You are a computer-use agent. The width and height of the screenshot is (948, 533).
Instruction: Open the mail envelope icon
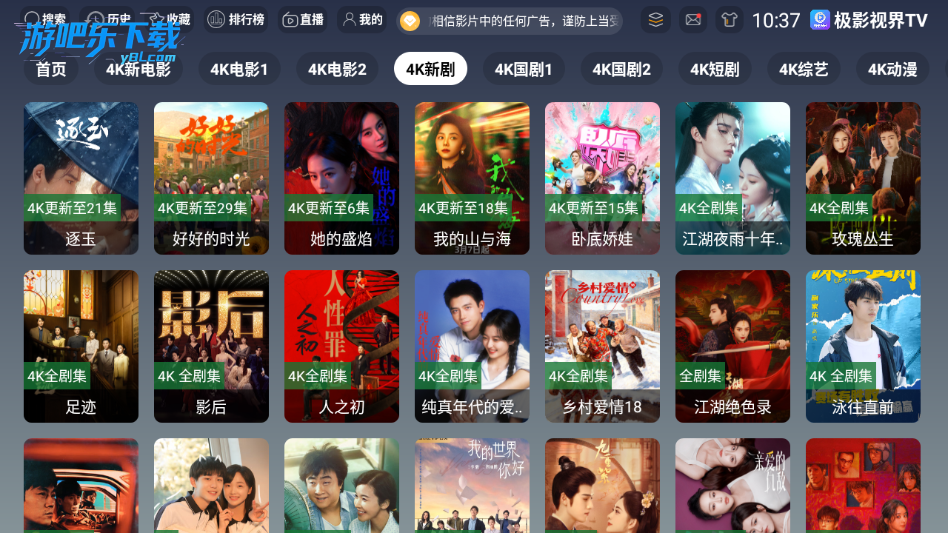[692, 20]
